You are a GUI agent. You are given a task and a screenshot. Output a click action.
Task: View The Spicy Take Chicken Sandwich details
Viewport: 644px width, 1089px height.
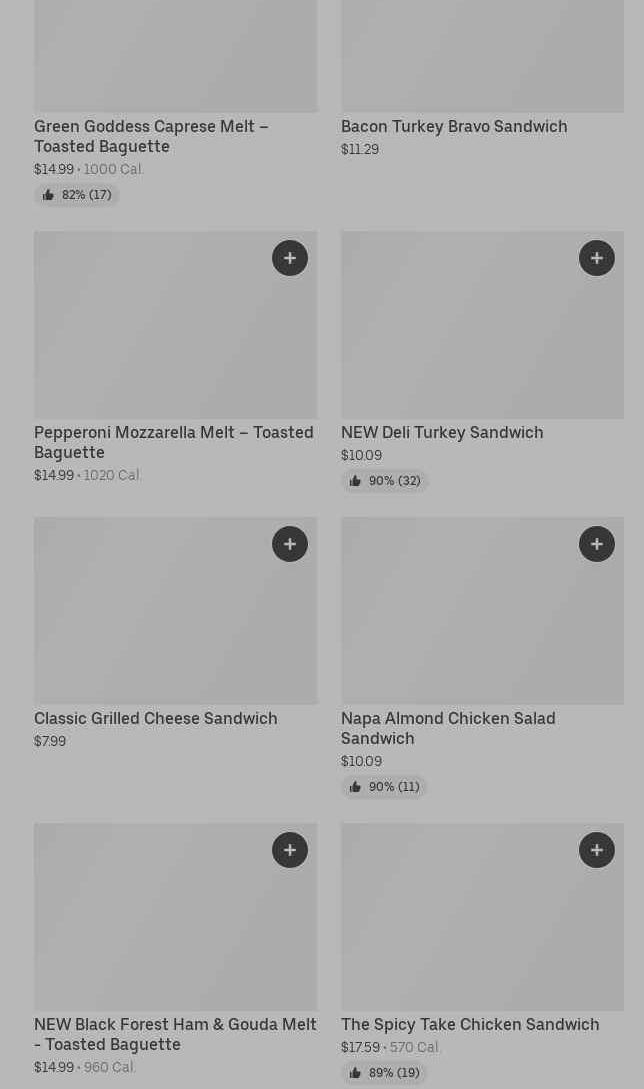pyautogui.click(x=470, y=1024)
